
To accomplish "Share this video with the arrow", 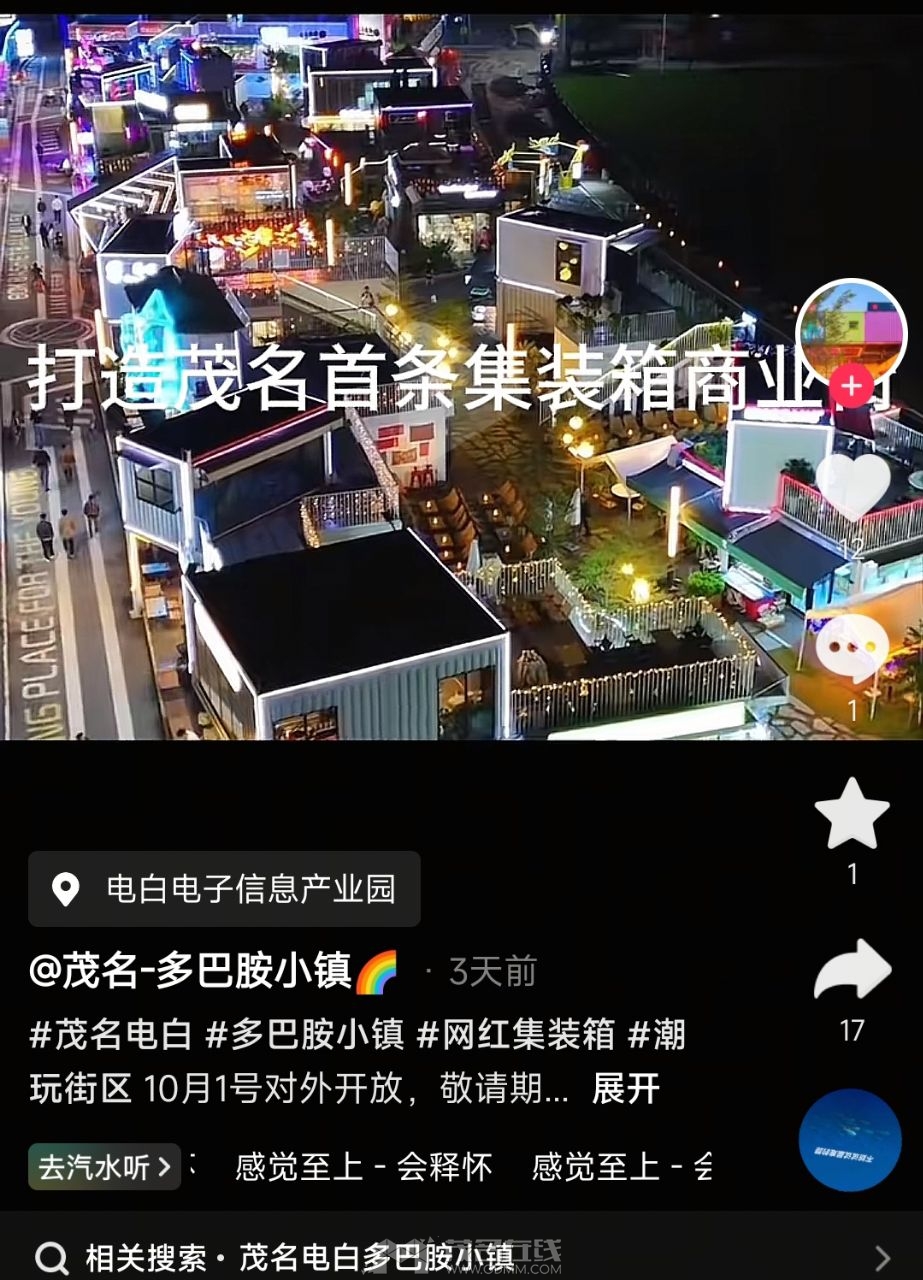I will click(851, 969).
